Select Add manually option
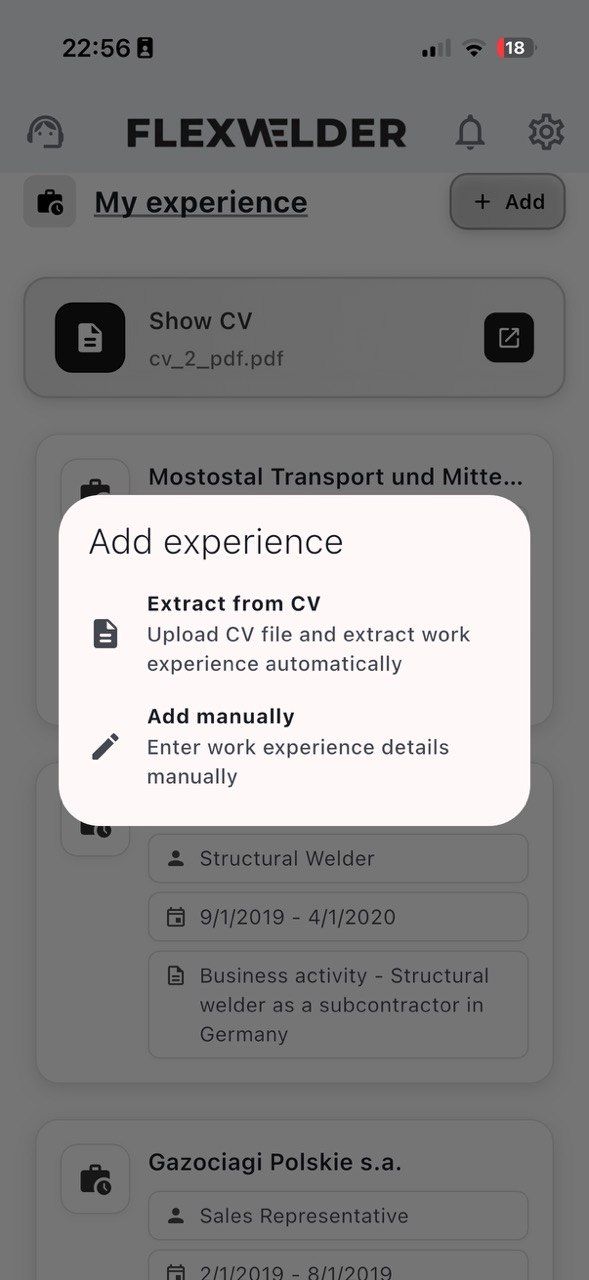The image size is (589, 1280). tap(294, 746)
